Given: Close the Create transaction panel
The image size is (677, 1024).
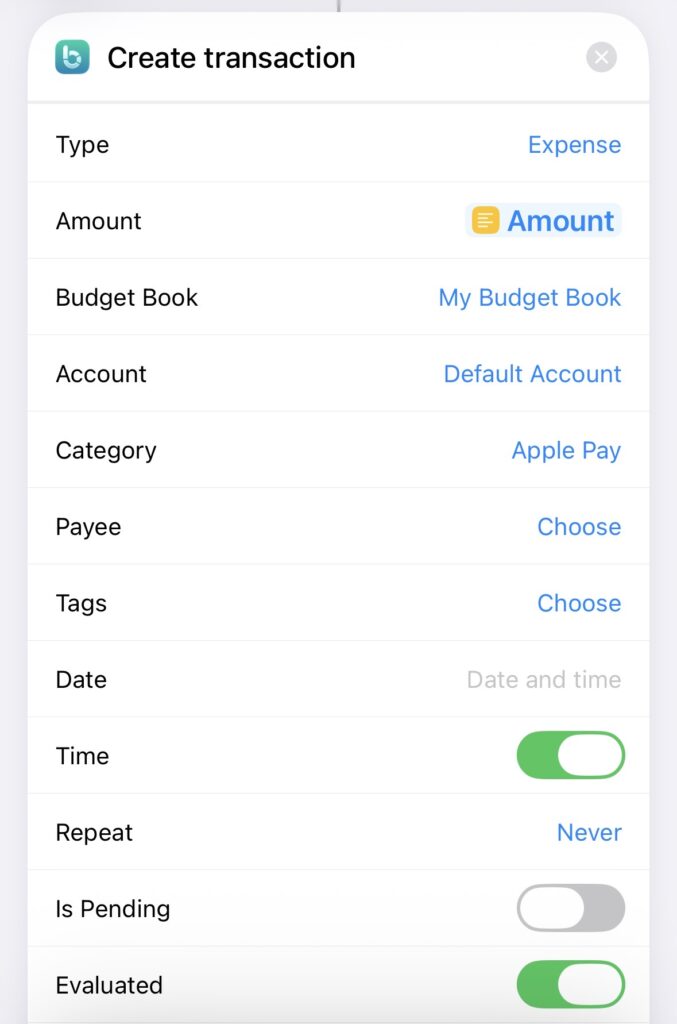Looking at the screenshot, I should (601, 58).
